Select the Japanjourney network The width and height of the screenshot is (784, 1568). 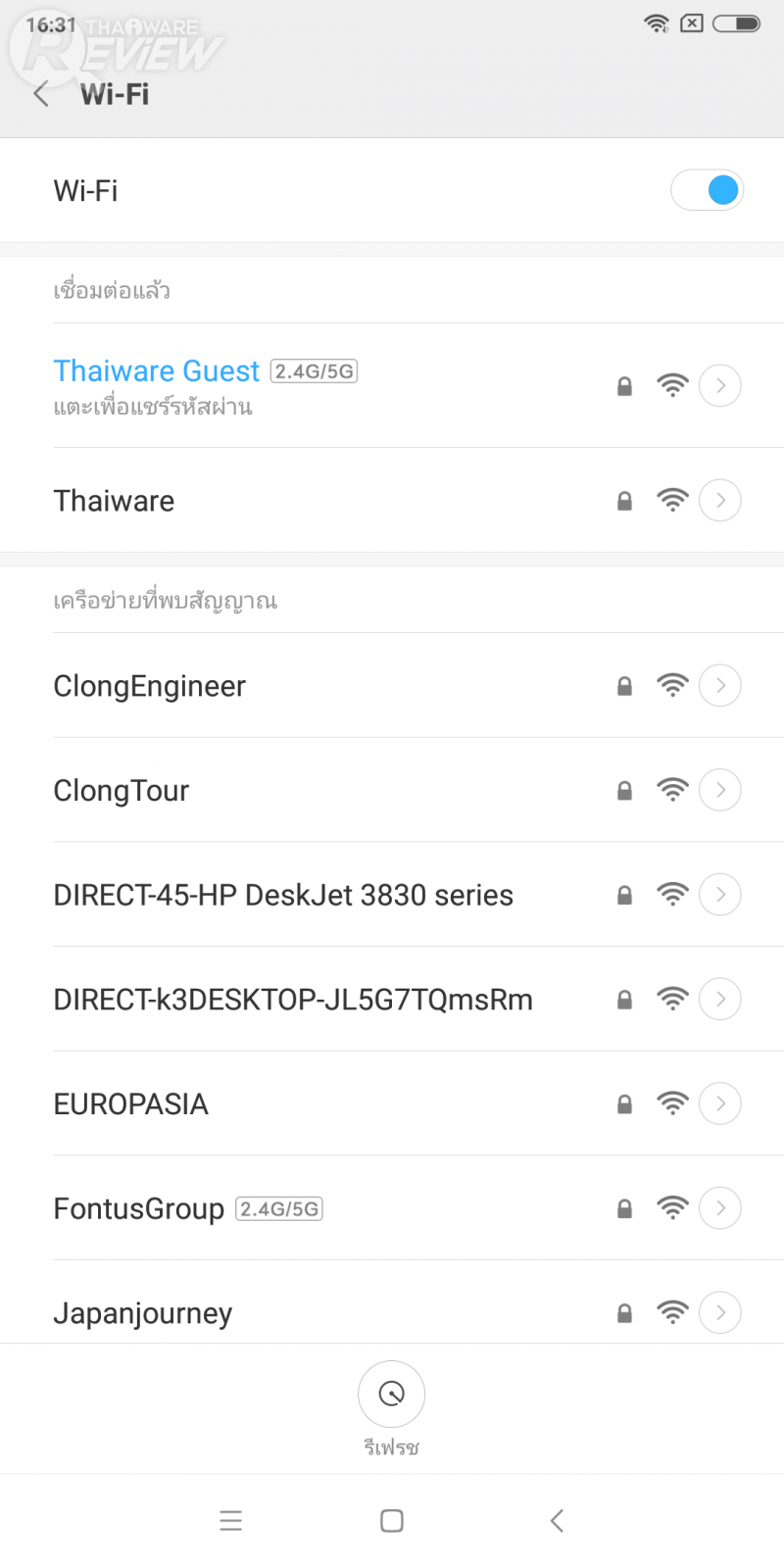pos(143,1313)
